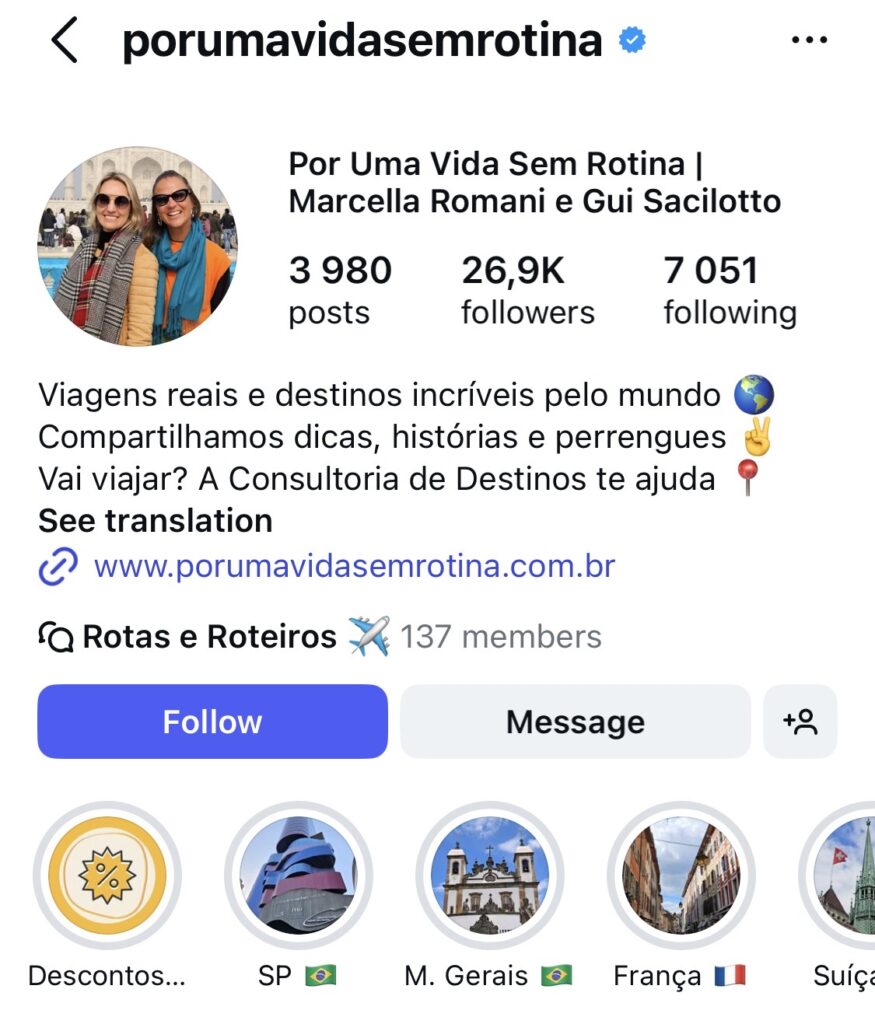Send a Message to this account
The height and width of the screenshot is (1024, 875).
(x=574, y=721)
